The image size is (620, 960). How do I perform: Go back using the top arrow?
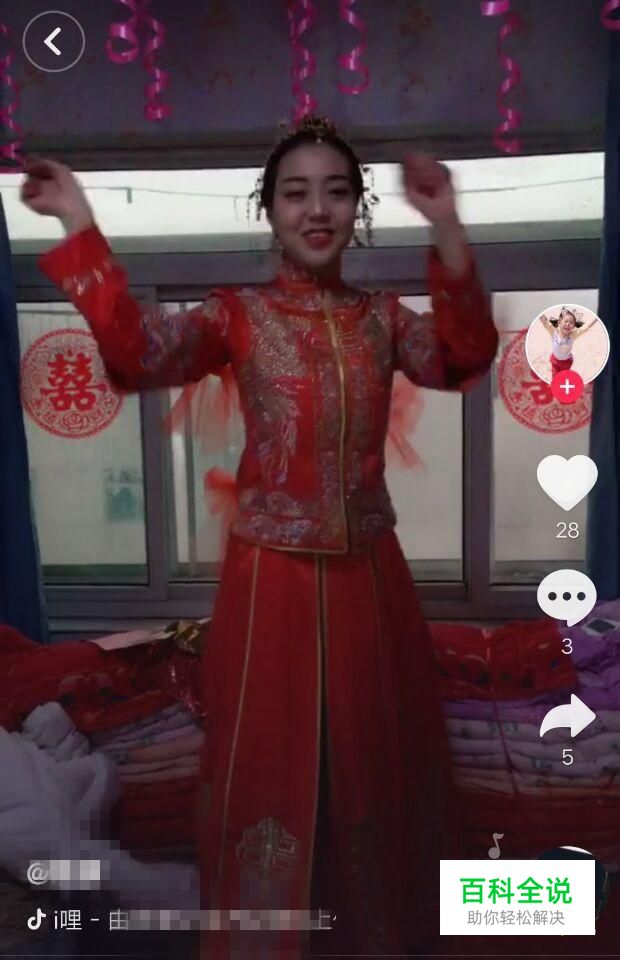click(x=53, y=42)
